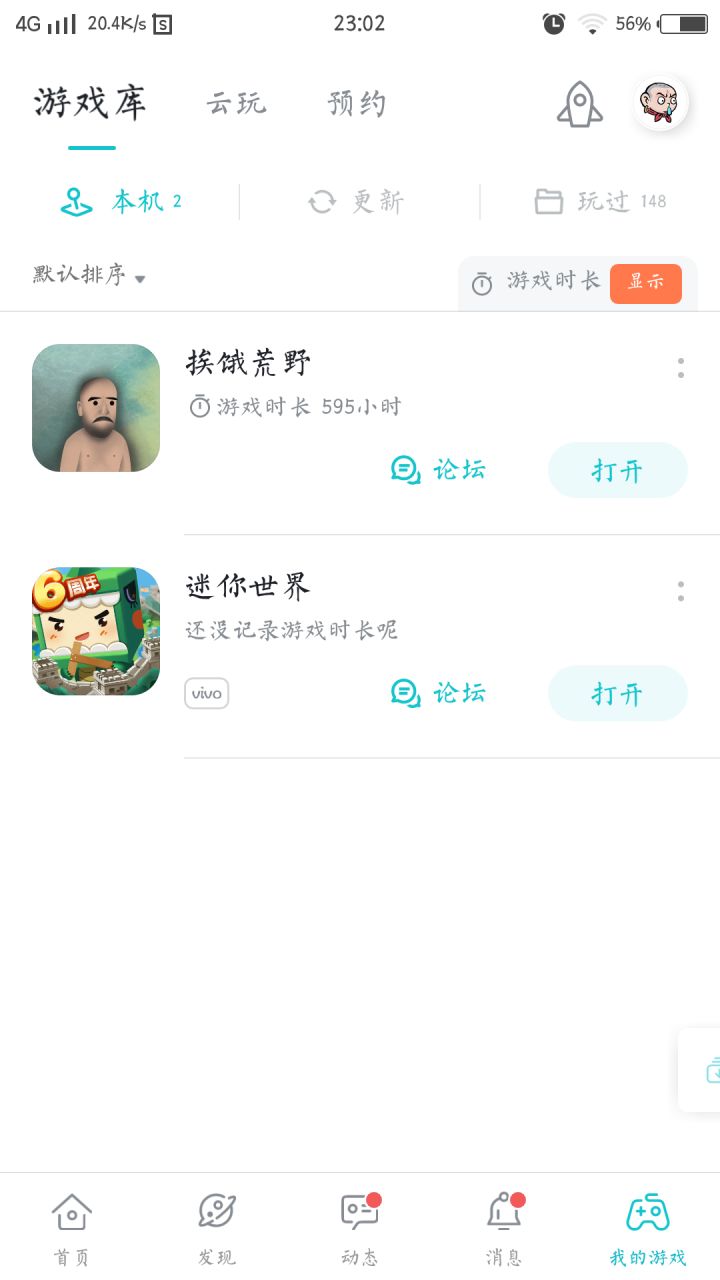Launch 挨饿荒野 with the 打开 button
The height and width of the screenshot is (1280, 720).
(617, 470)
